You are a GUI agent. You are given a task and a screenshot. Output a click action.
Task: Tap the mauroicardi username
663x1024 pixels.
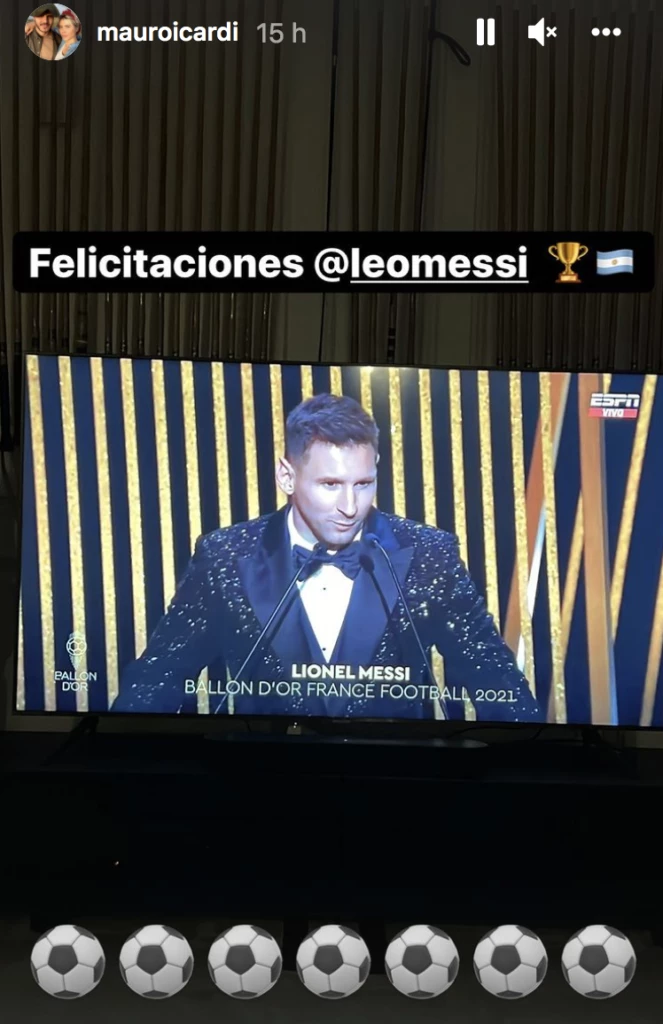[167, 32]
